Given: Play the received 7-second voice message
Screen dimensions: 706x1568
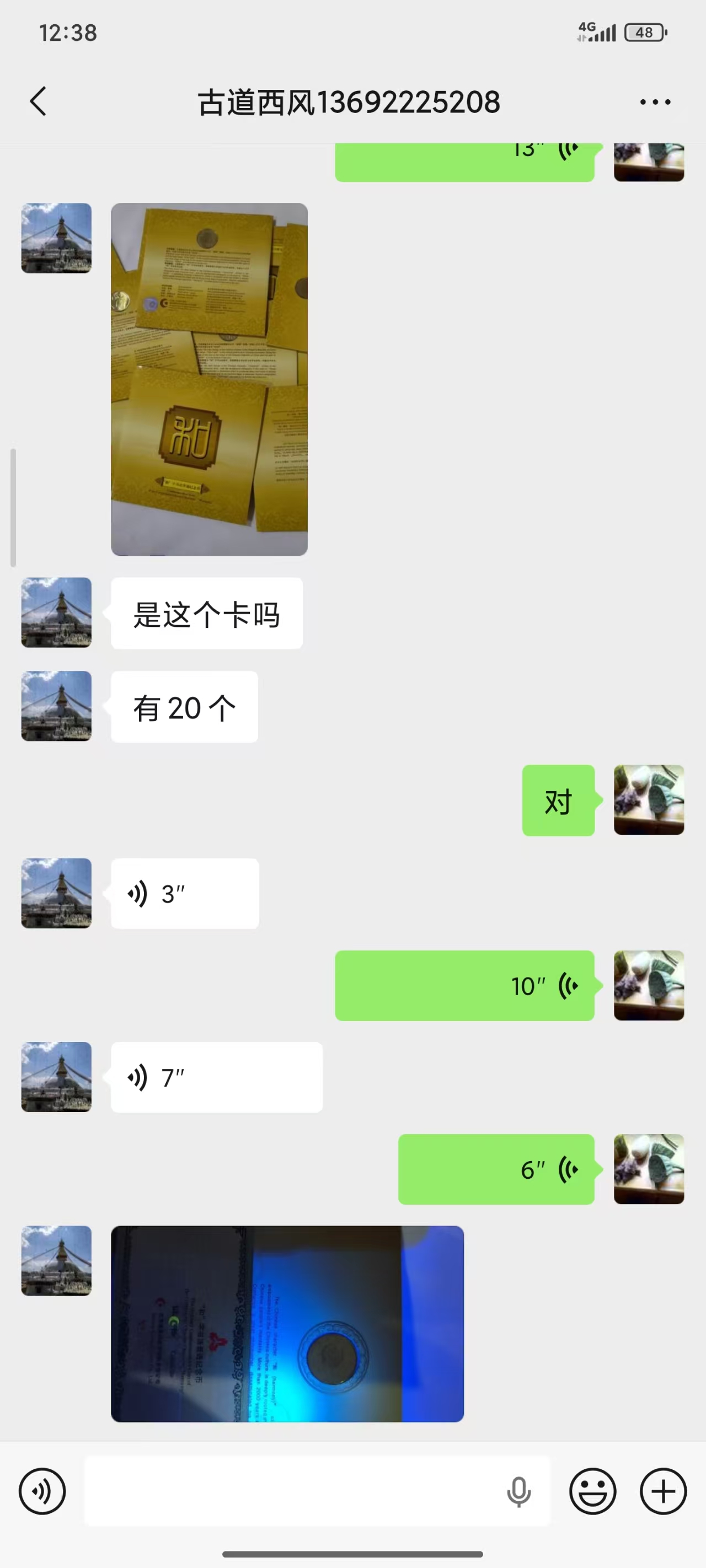Looking at the screenshot, I should point(216,1077).
